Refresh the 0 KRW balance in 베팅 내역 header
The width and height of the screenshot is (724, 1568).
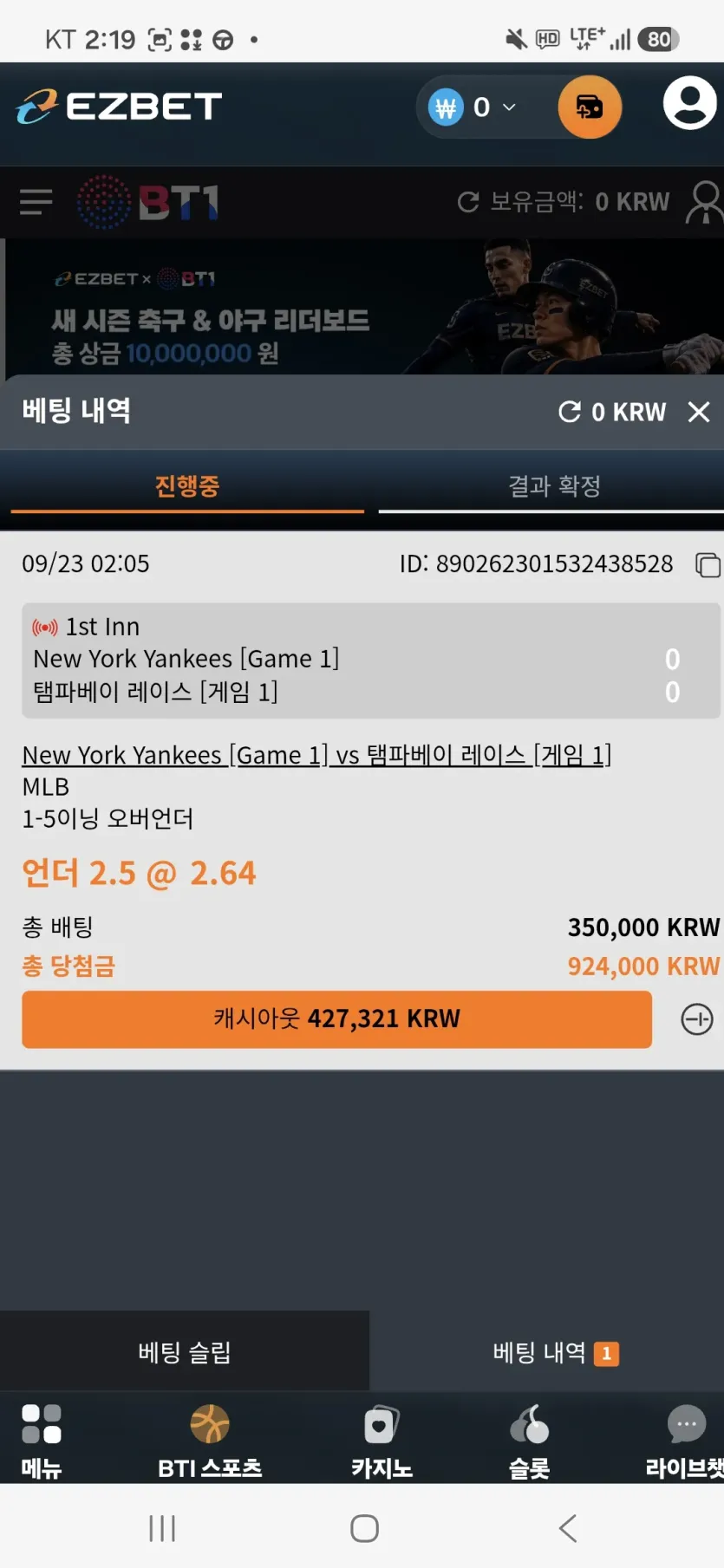pyautogui.click(x=570, y=412)
